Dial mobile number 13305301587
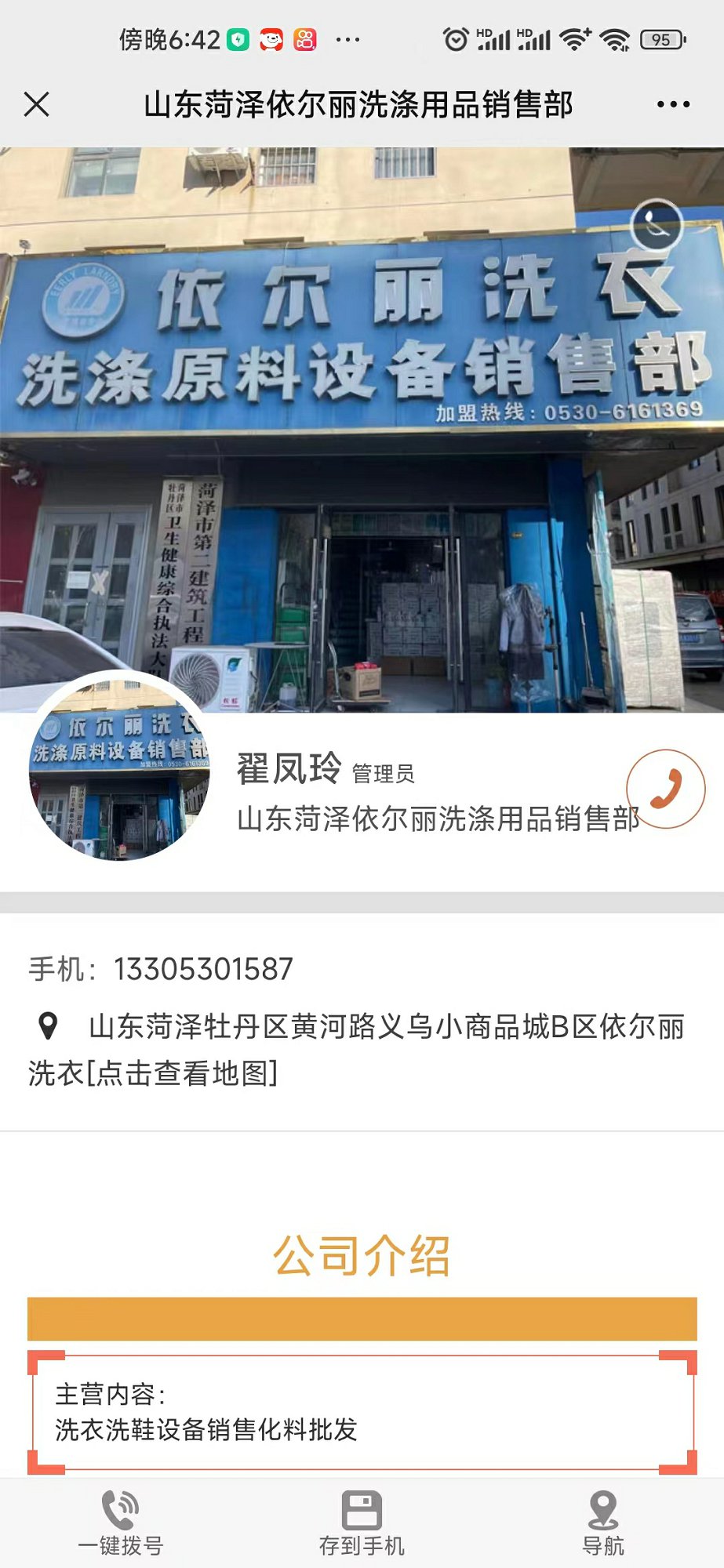The height and width of the screenshot is (1568, 724). (203, 970)
